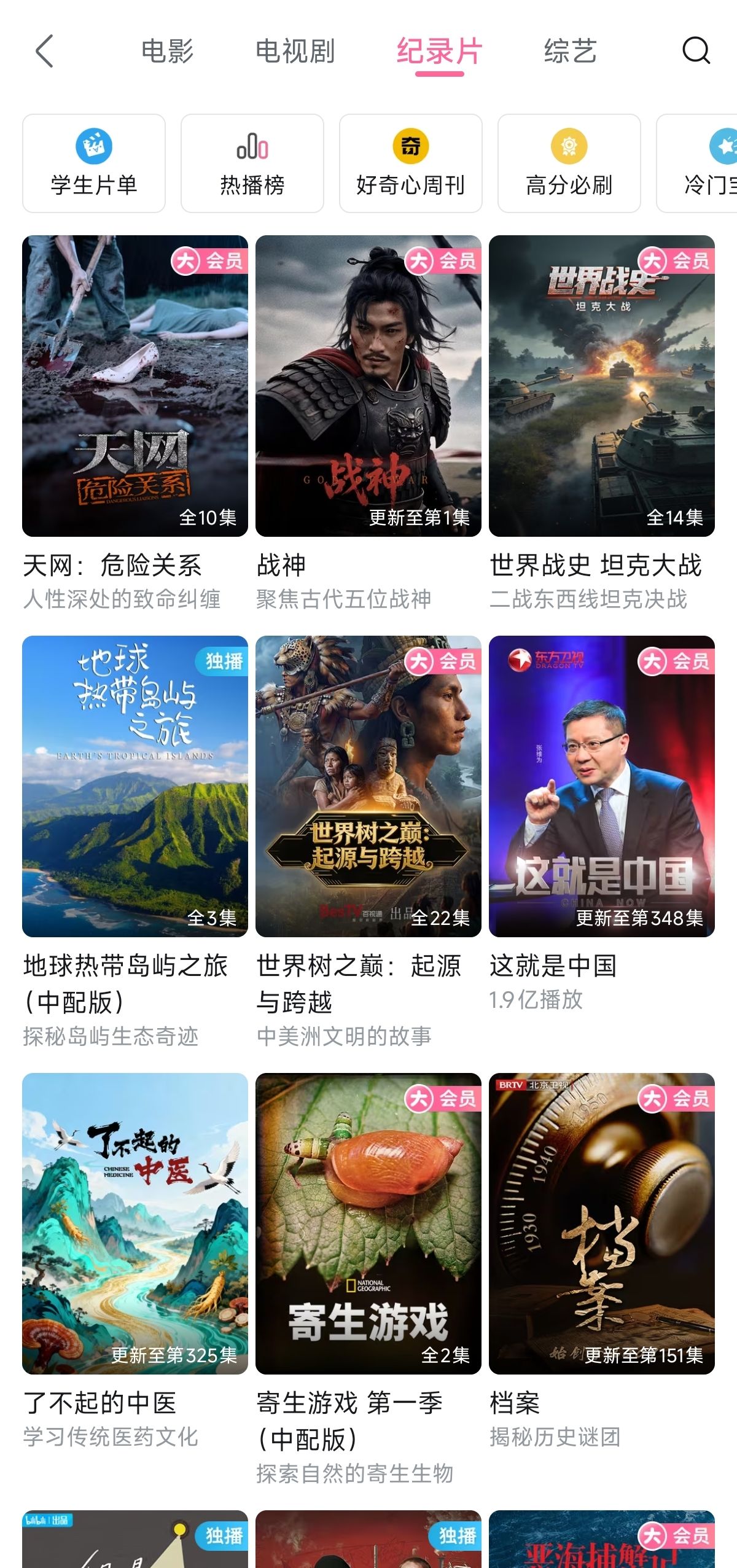Open 世界战史 坦克大战
Viewport: 737px width, 1568px height.
602,386
